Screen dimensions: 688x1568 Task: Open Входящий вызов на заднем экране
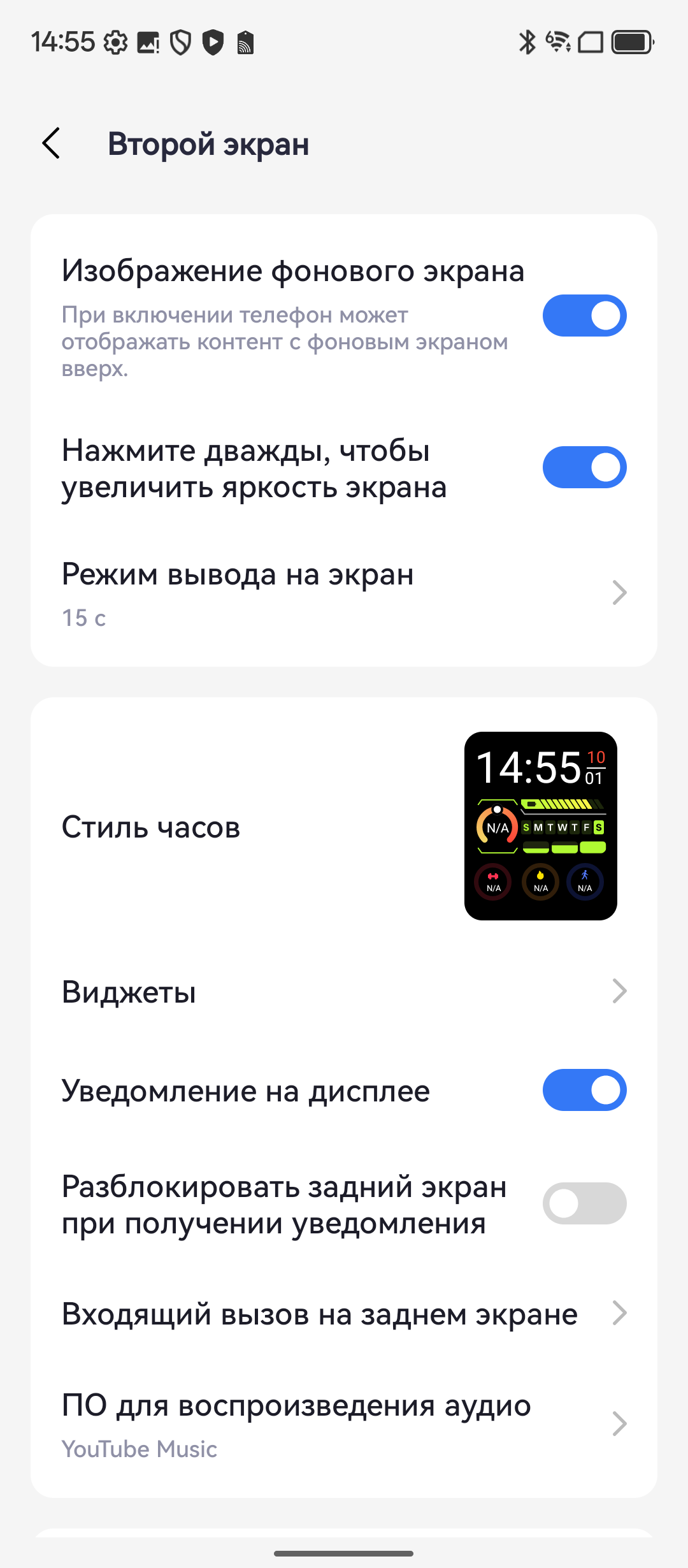[x=344, y=1314]
